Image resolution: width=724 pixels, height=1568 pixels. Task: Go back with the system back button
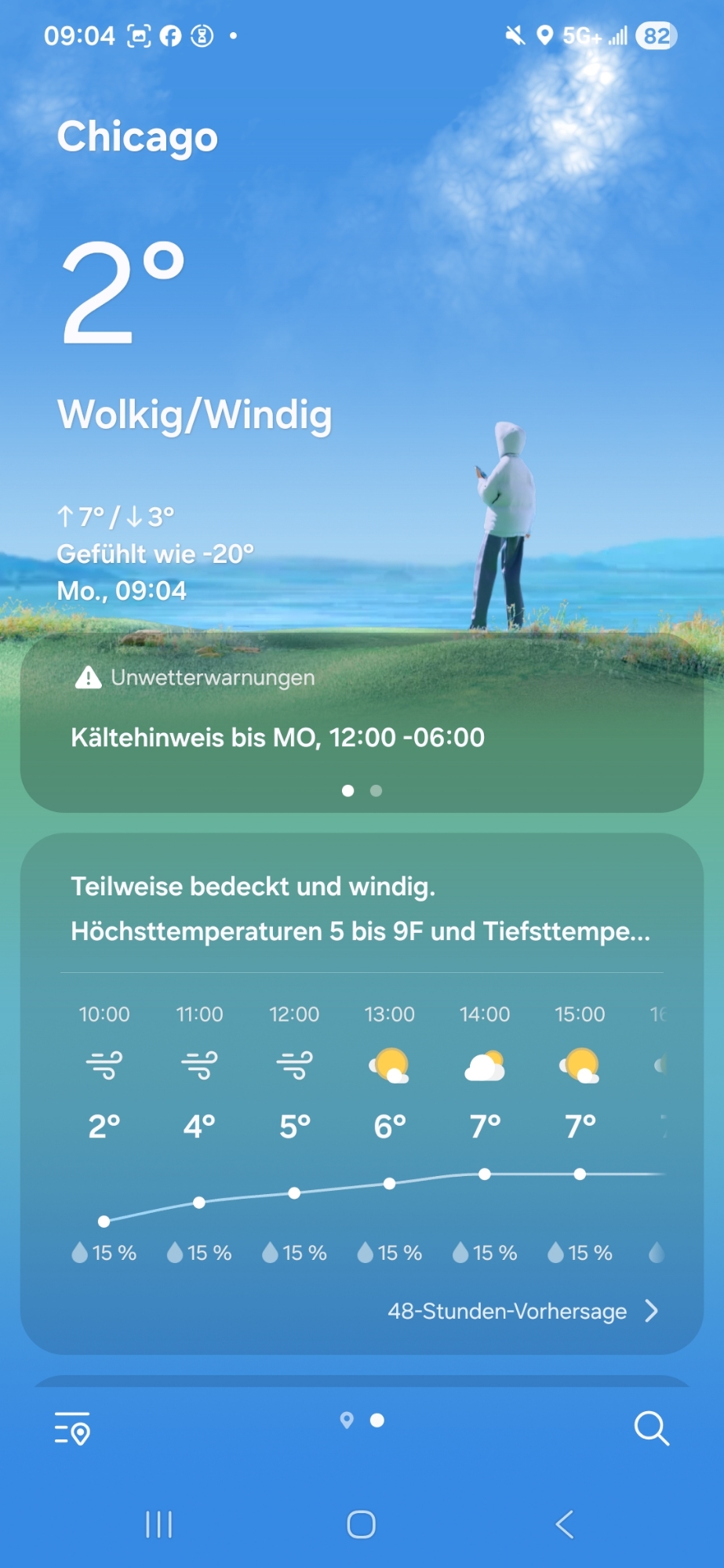click(565, 1525)
